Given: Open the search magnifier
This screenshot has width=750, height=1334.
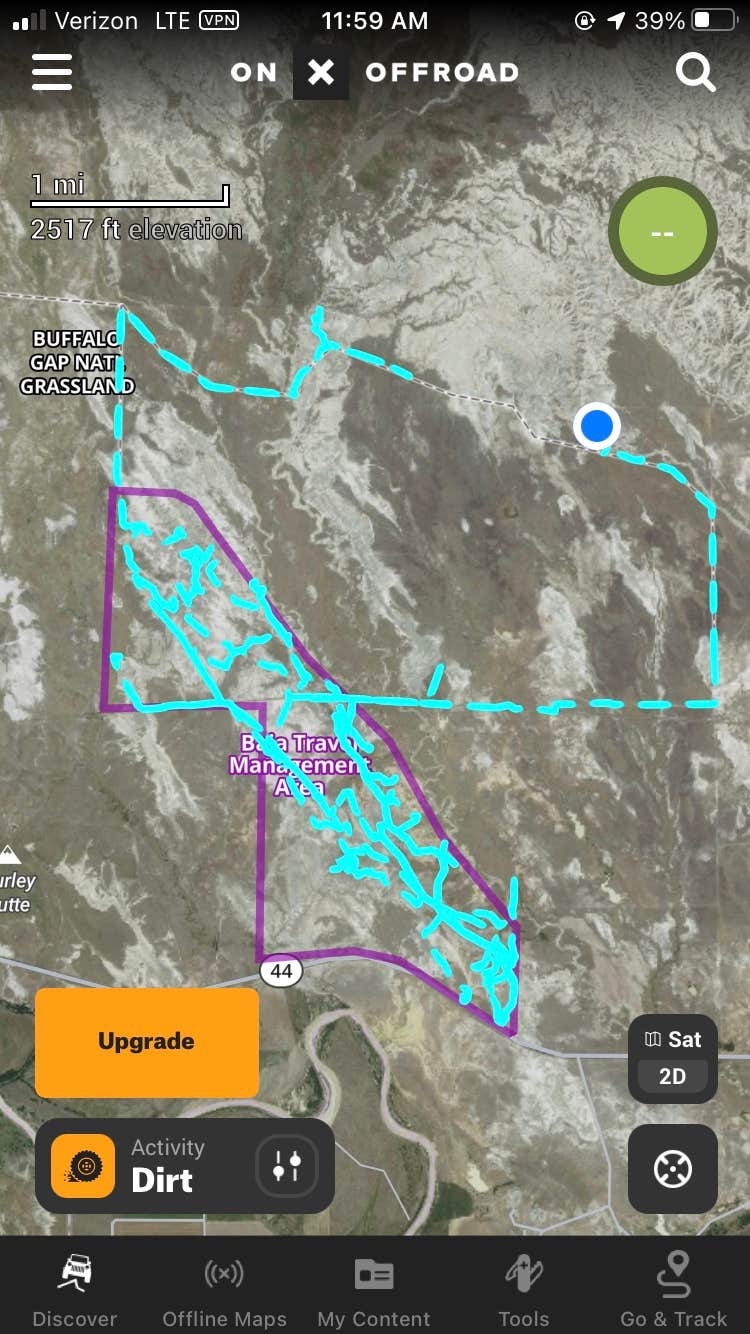Looking at the screenshot, I should click(x=695, y=72).
